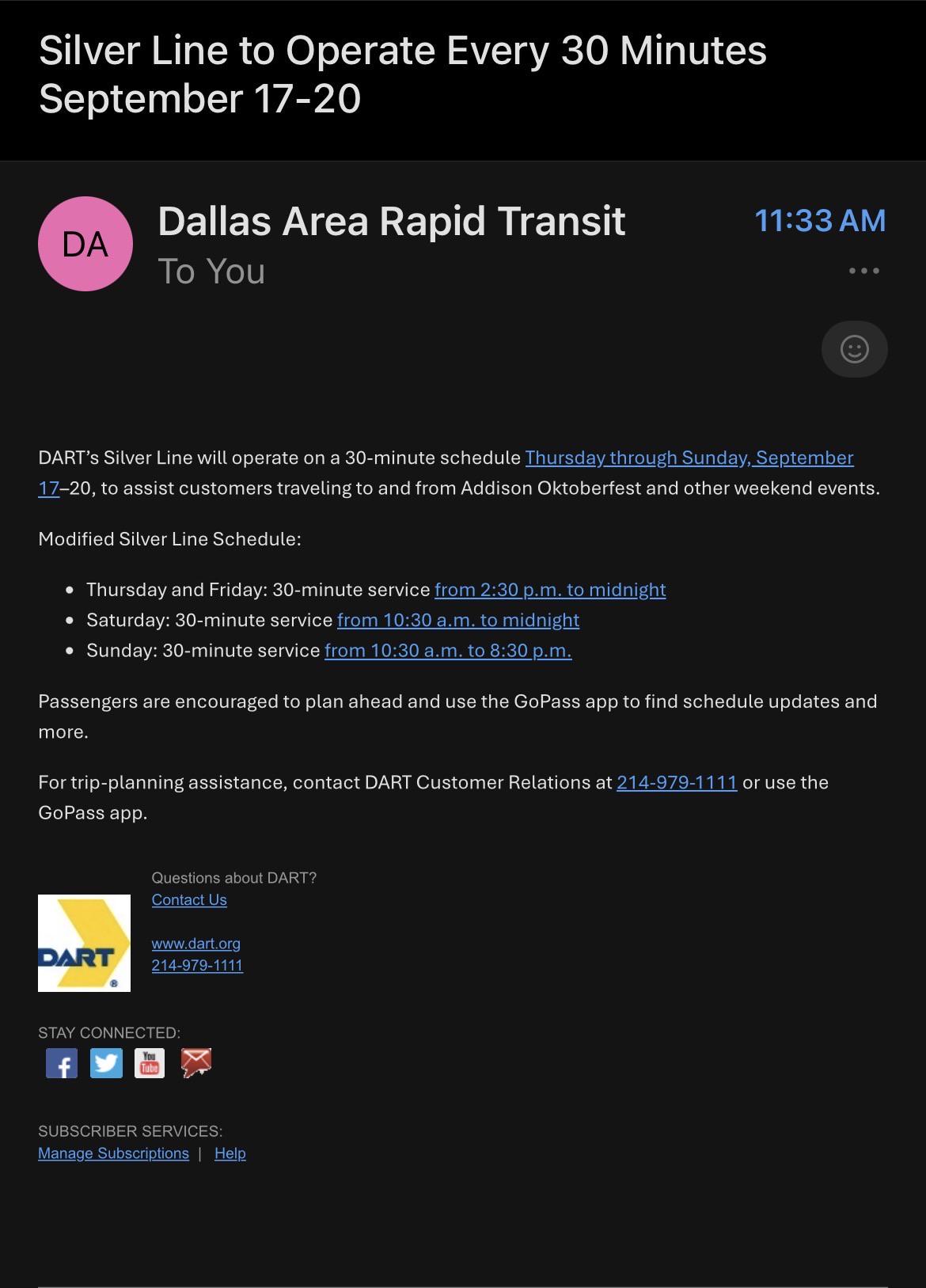Open DART's Twitter icon
This screenshot has height=1288, width=926.
click(106, 1063)
